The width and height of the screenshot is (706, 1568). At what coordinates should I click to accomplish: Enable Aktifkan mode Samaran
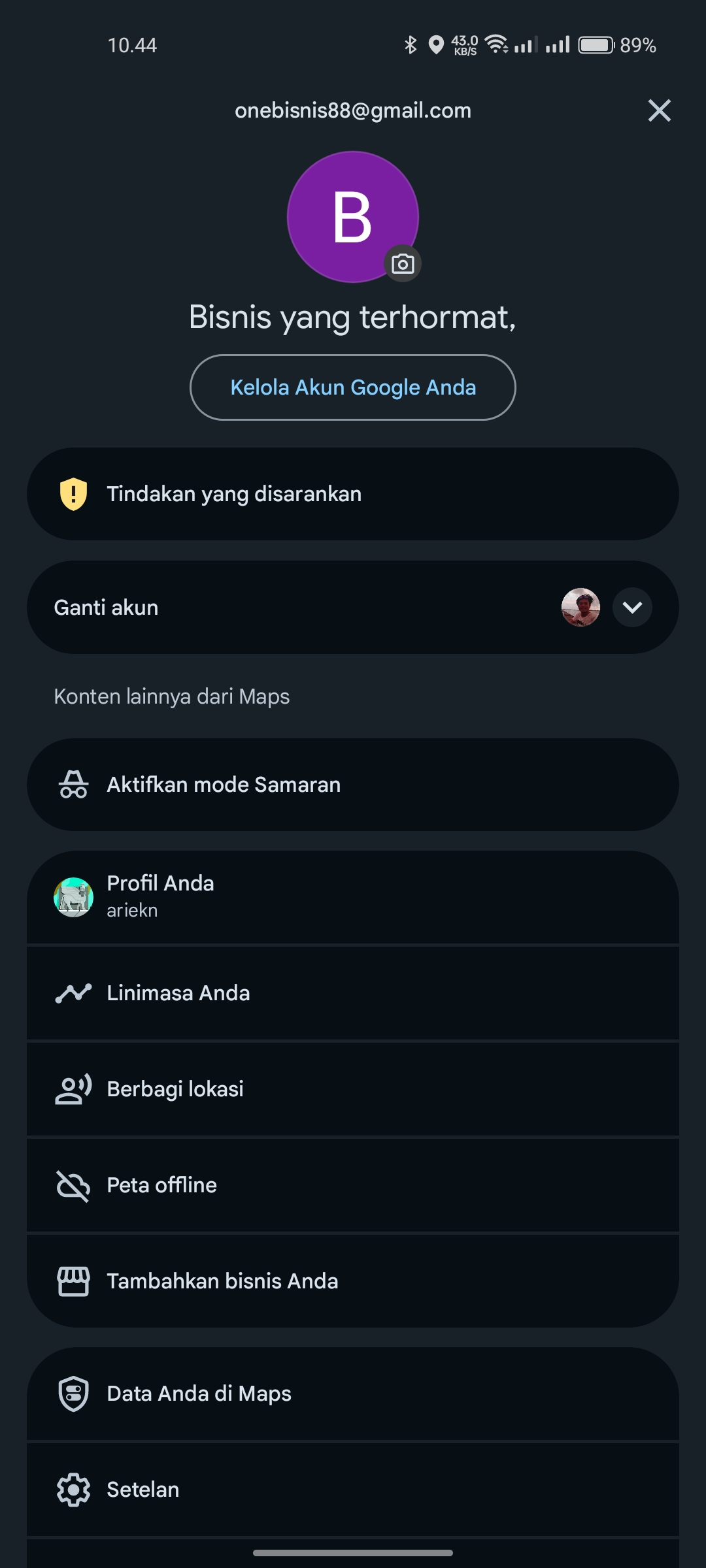point(353,785)
